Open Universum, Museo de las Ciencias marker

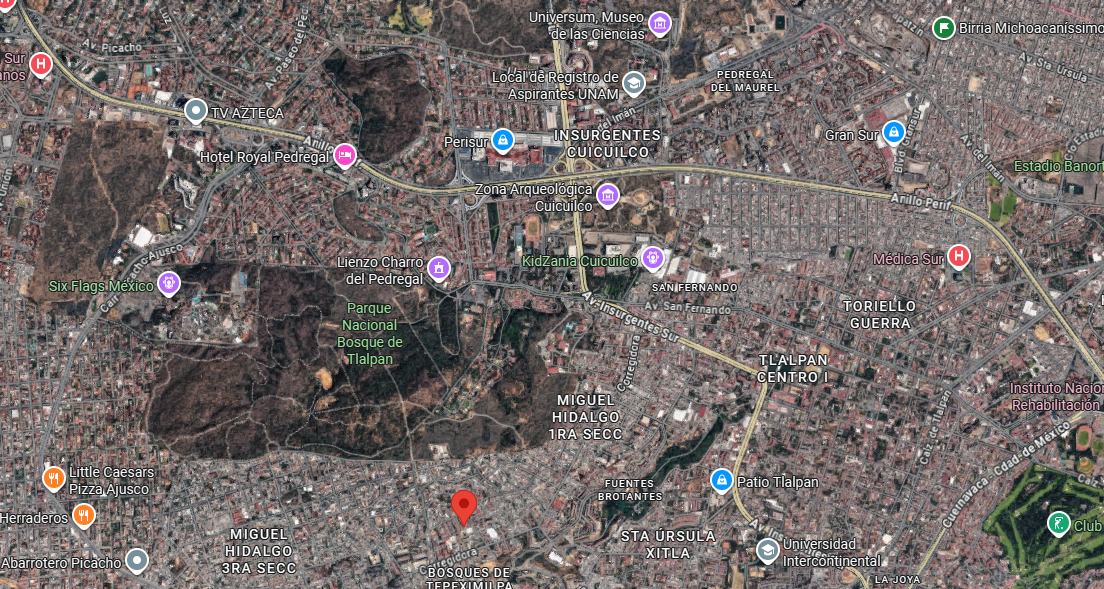click(660, 23)
